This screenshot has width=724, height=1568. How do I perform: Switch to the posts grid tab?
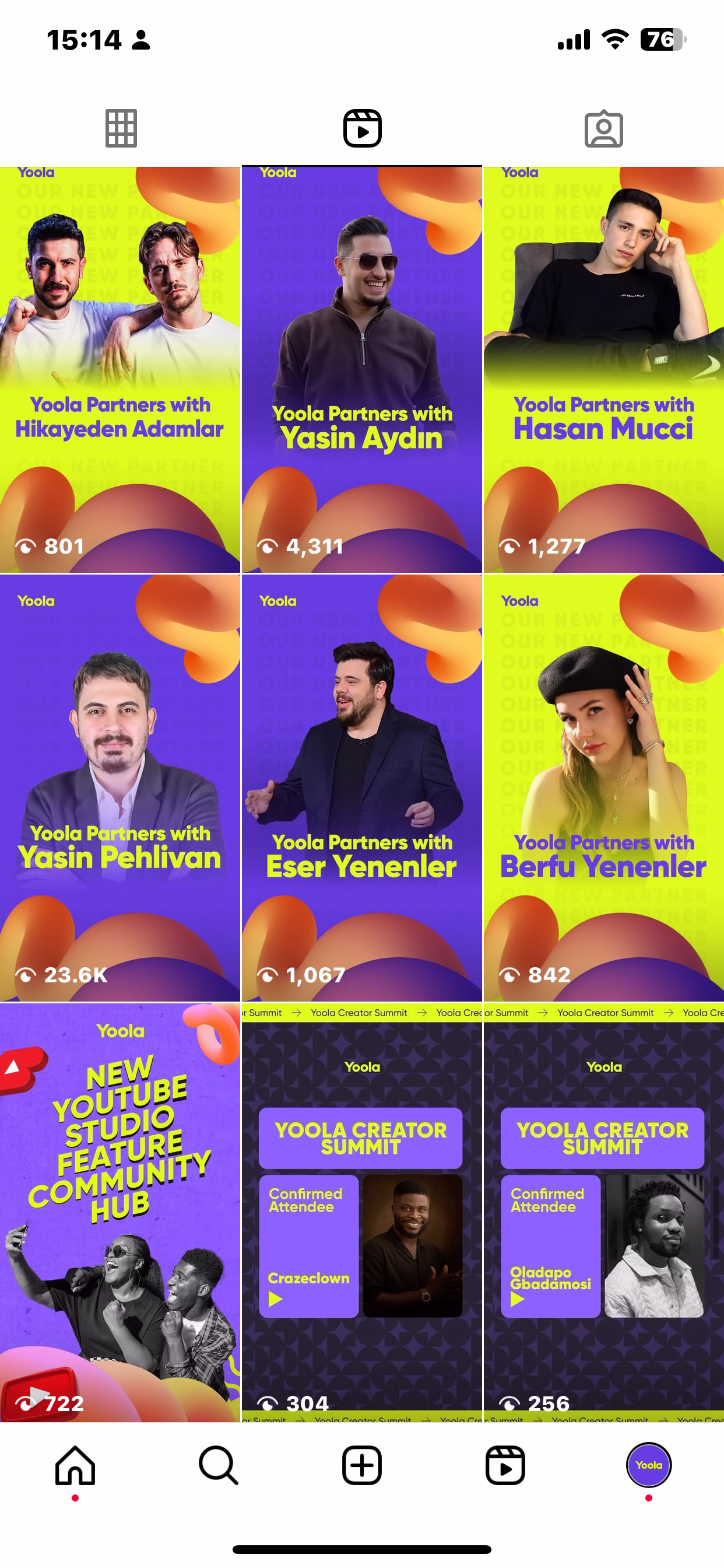[x=121, y=128]
